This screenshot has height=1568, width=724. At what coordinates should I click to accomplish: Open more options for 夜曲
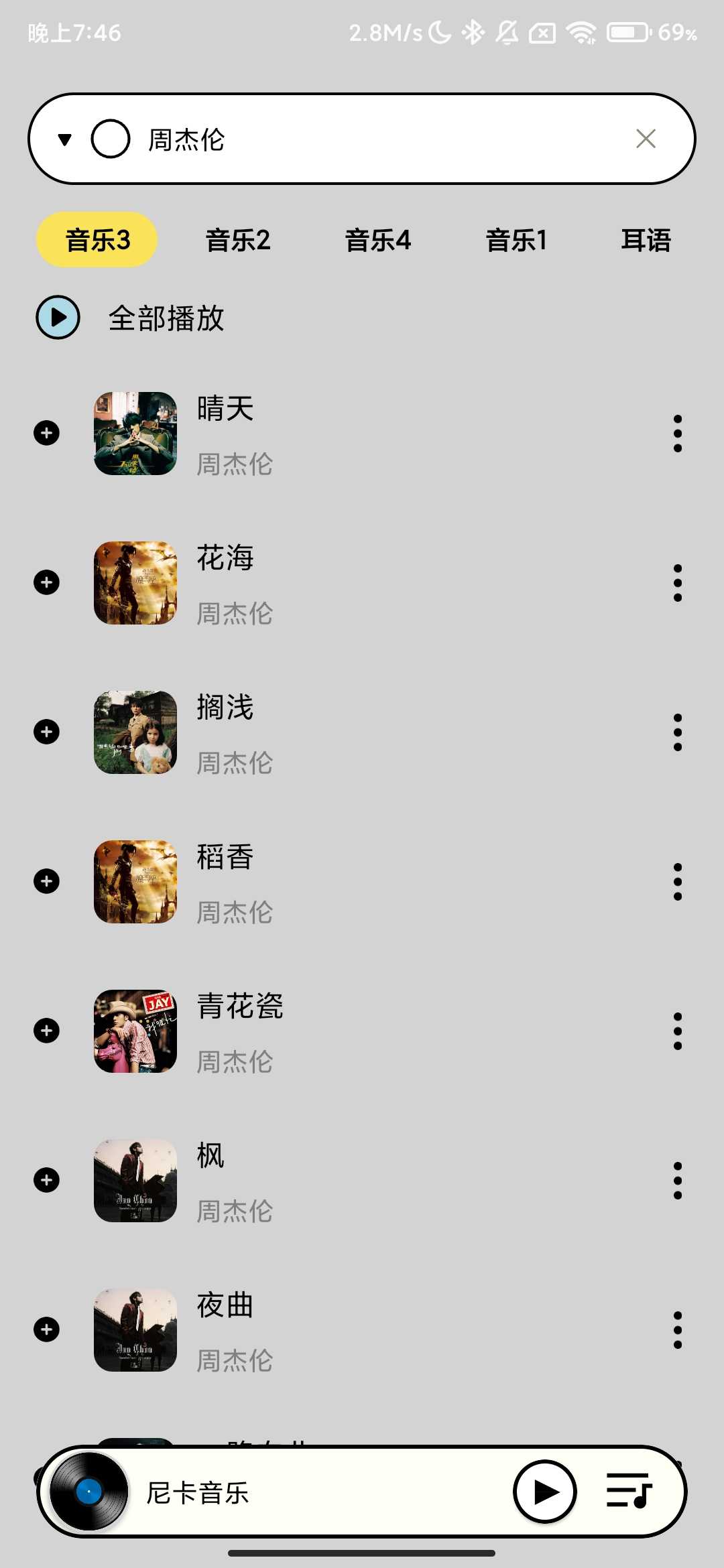tap(678, 1330)
